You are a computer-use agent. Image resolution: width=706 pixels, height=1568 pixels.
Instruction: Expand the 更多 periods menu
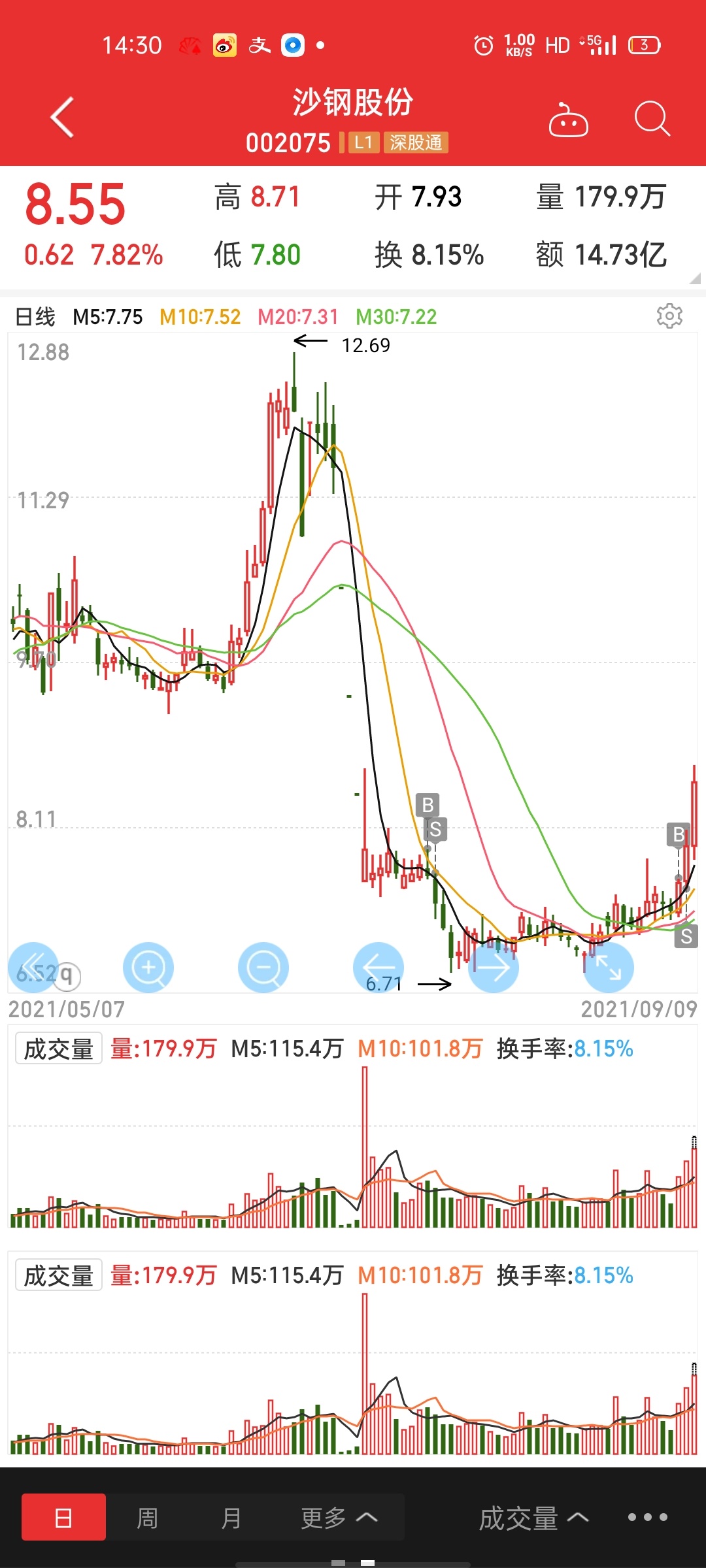[339, 1517]
